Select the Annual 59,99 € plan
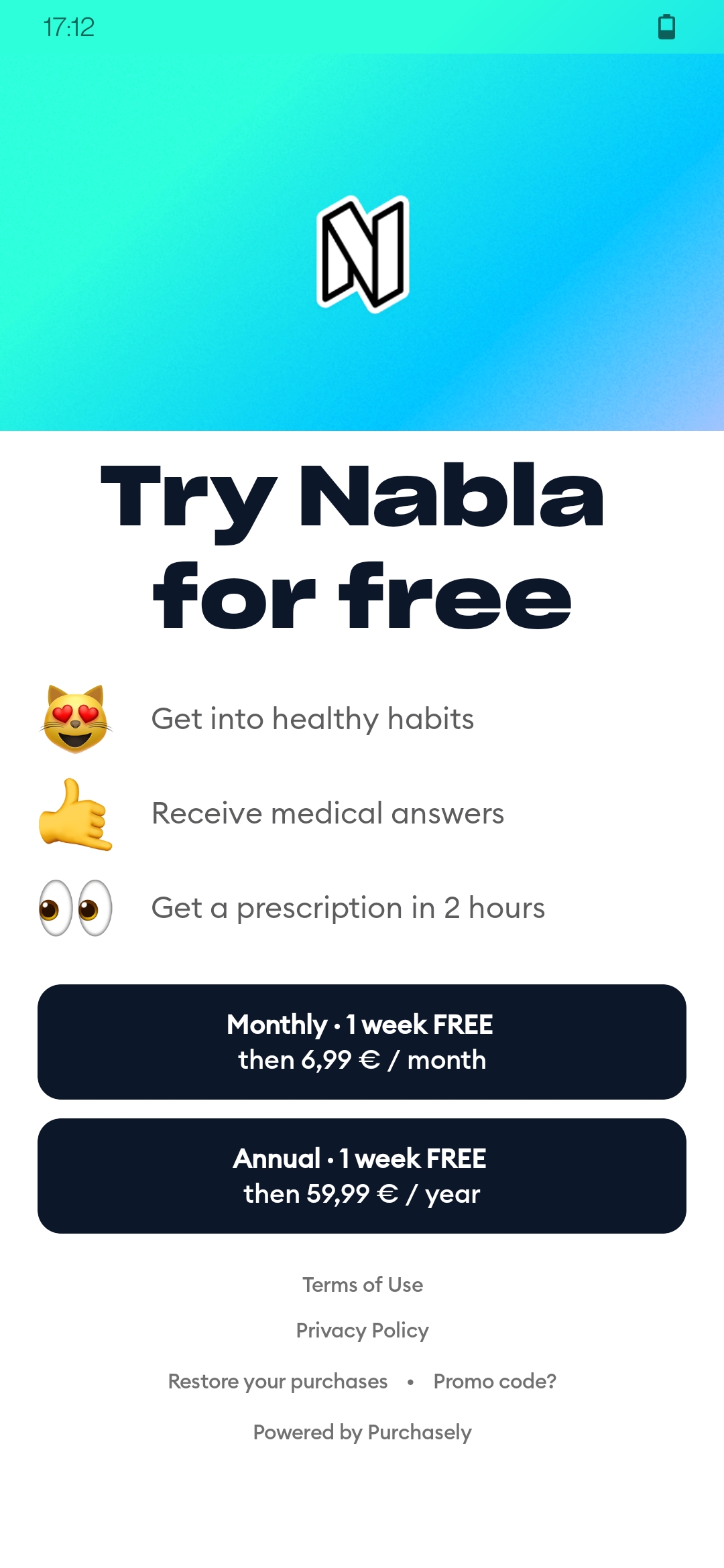 point(362,1176)
